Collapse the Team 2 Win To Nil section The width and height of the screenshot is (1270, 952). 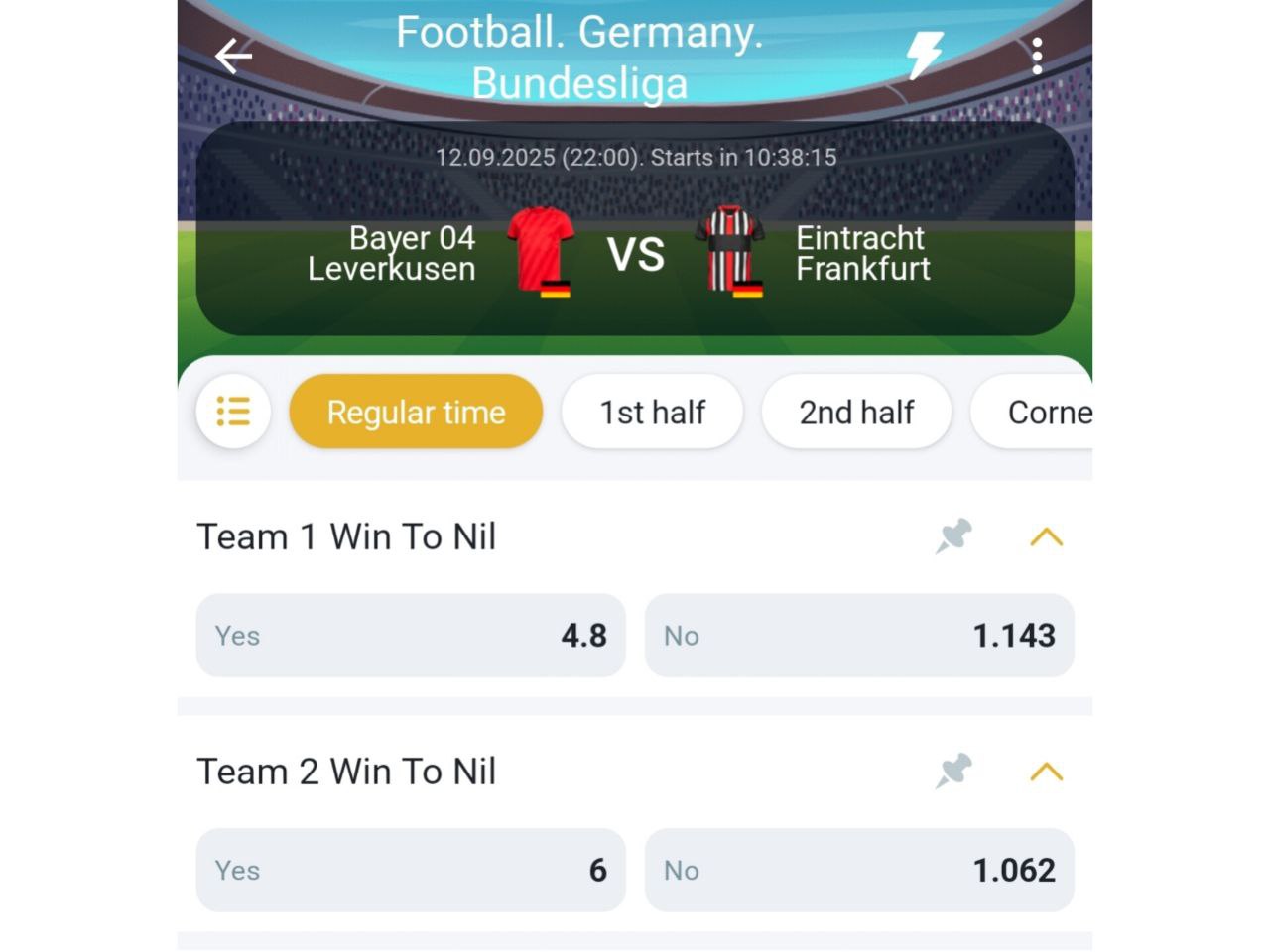click(x=1046, y=773)
